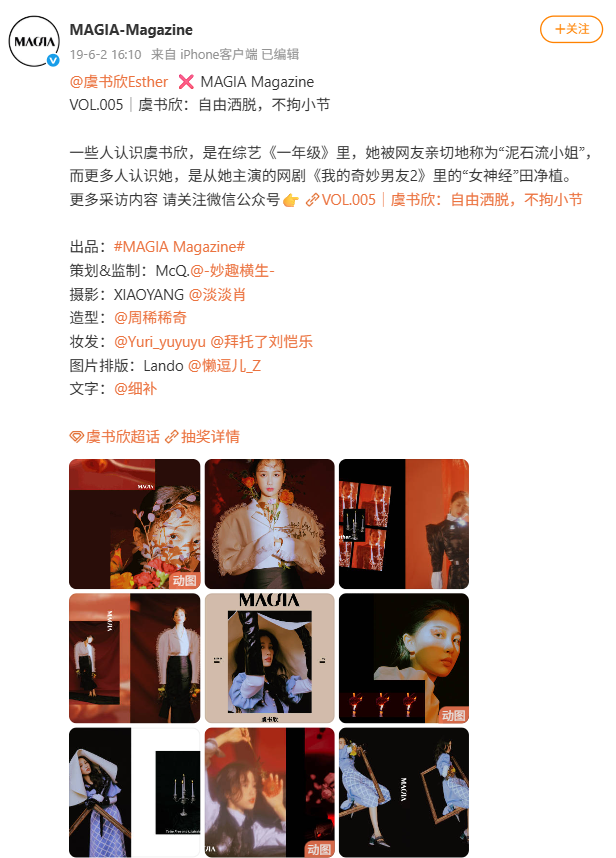Viewport: 616px width, 858px height.
Task: Open the @懒逗儿_Z mention
Action: pos(224,366)
